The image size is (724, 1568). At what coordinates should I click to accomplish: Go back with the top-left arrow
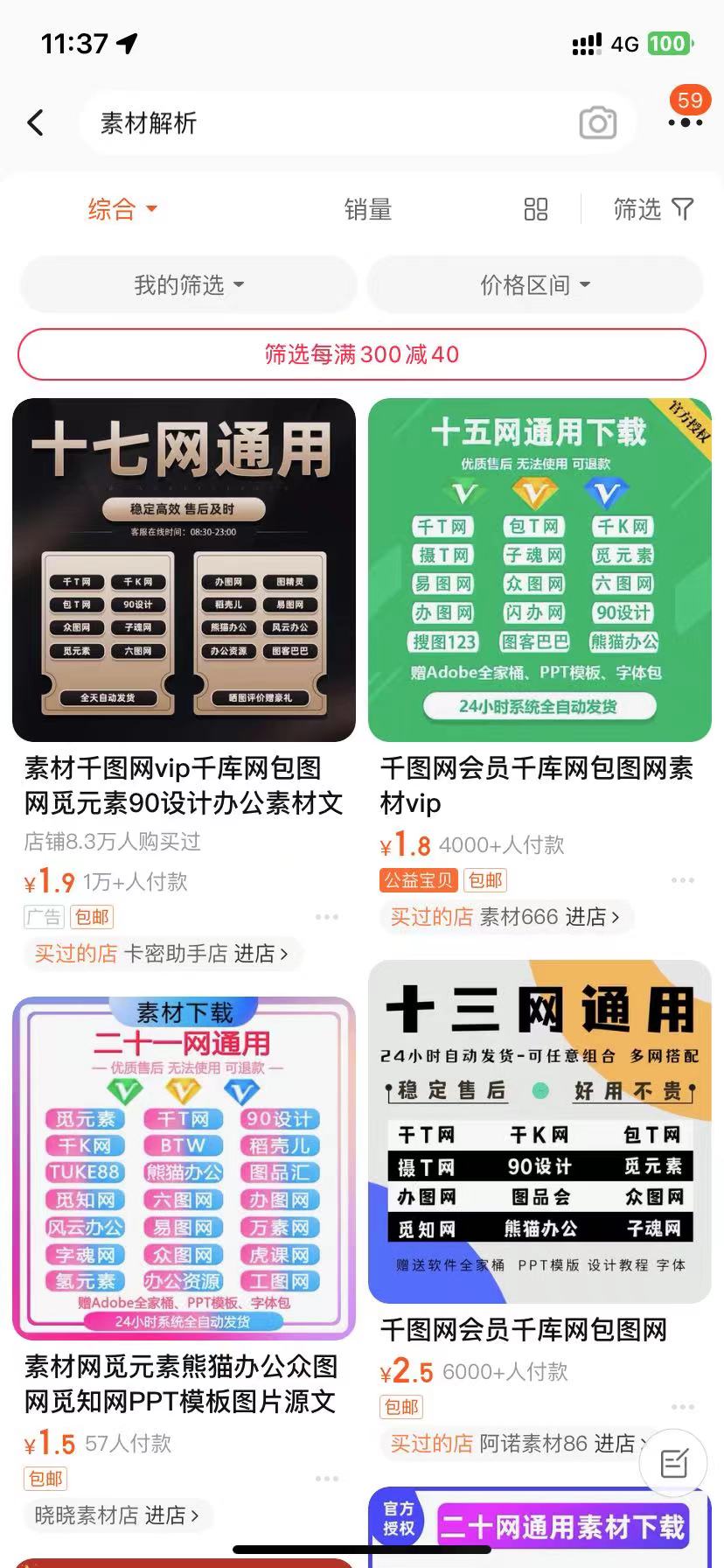36,122
